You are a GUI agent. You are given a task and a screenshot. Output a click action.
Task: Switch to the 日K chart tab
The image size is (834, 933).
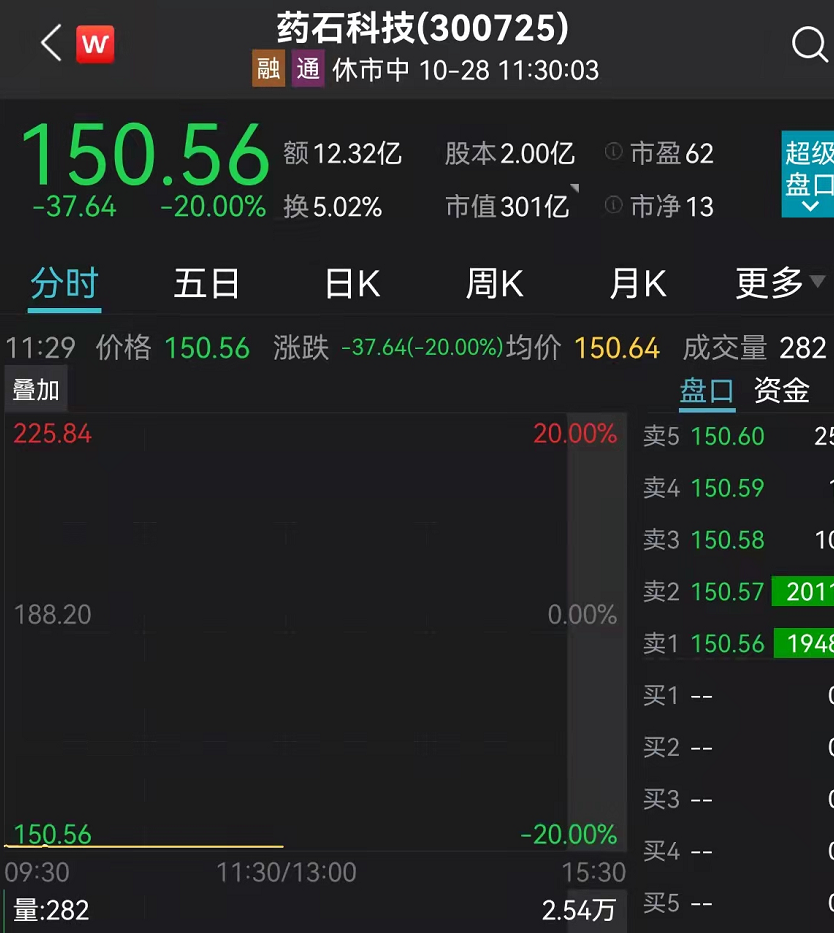point(352,284)
